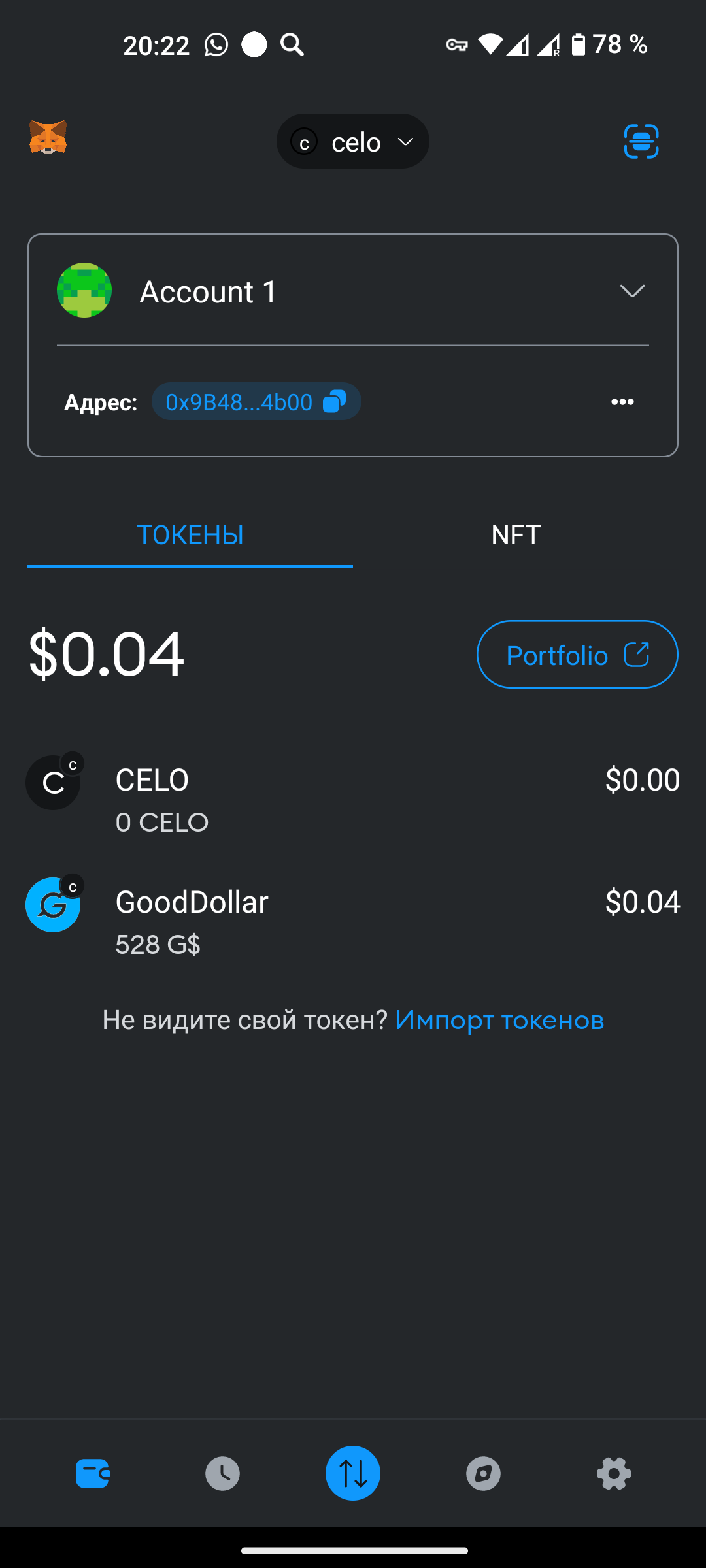Open the activity history clock tab
The height and width of the screenshot is (1568, 706).
(x=222, y=1474)
